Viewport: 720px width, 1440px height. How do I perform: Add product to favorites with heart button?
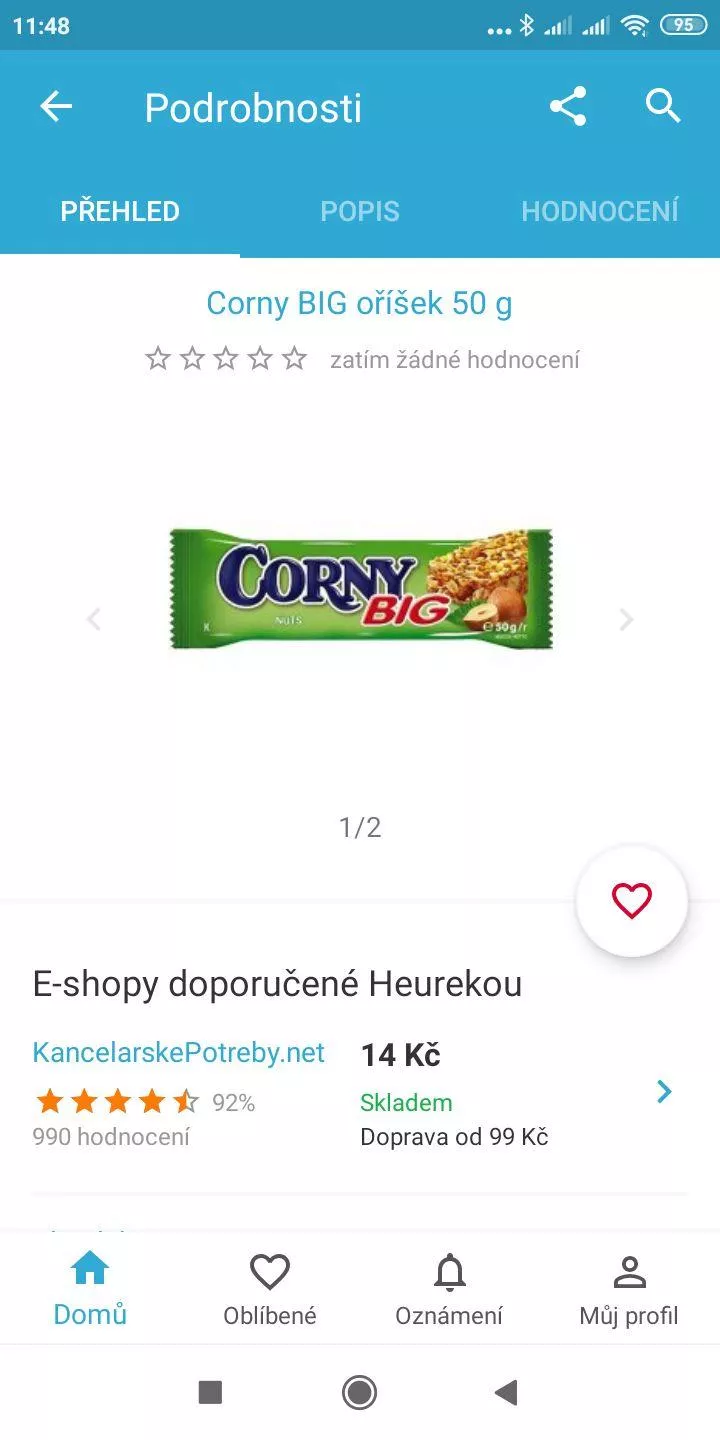click(x=632, y=901)
